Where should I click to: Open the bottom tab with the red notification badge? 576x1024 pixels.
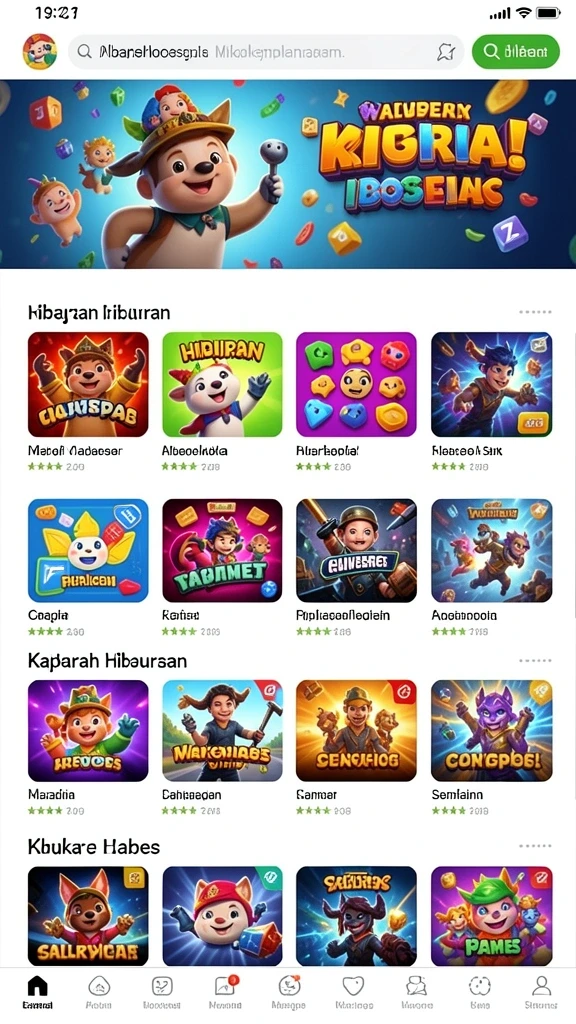point(225,993)
